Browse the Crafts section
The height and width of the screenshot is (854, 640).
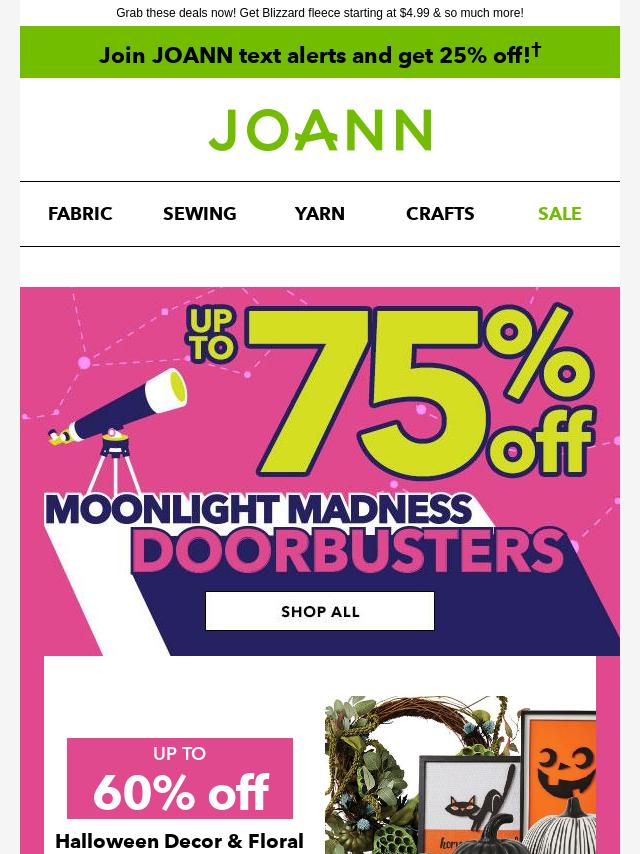440,214
